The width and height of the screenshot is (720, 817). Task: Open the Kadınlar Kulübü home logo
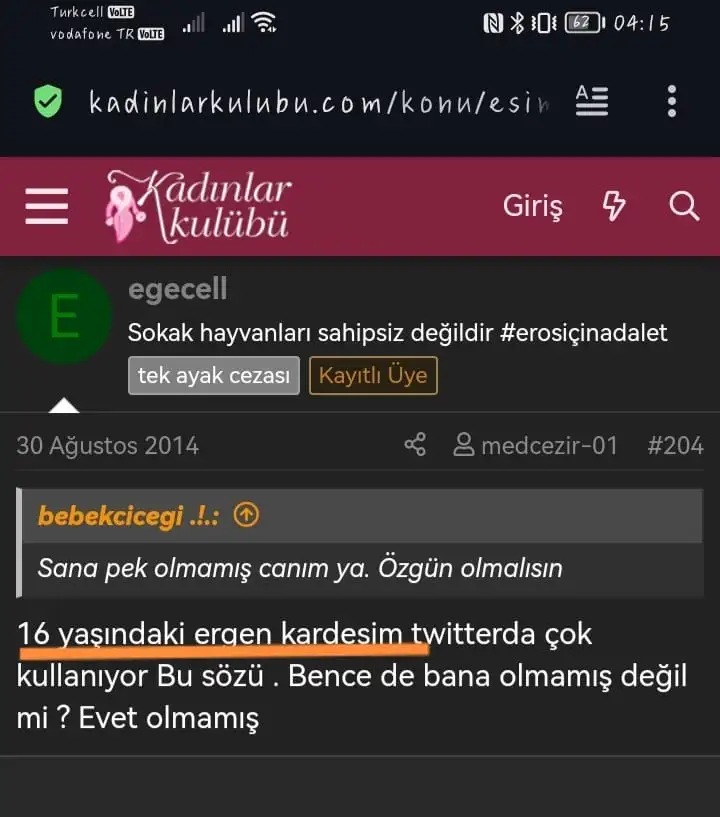coord(198,207)
